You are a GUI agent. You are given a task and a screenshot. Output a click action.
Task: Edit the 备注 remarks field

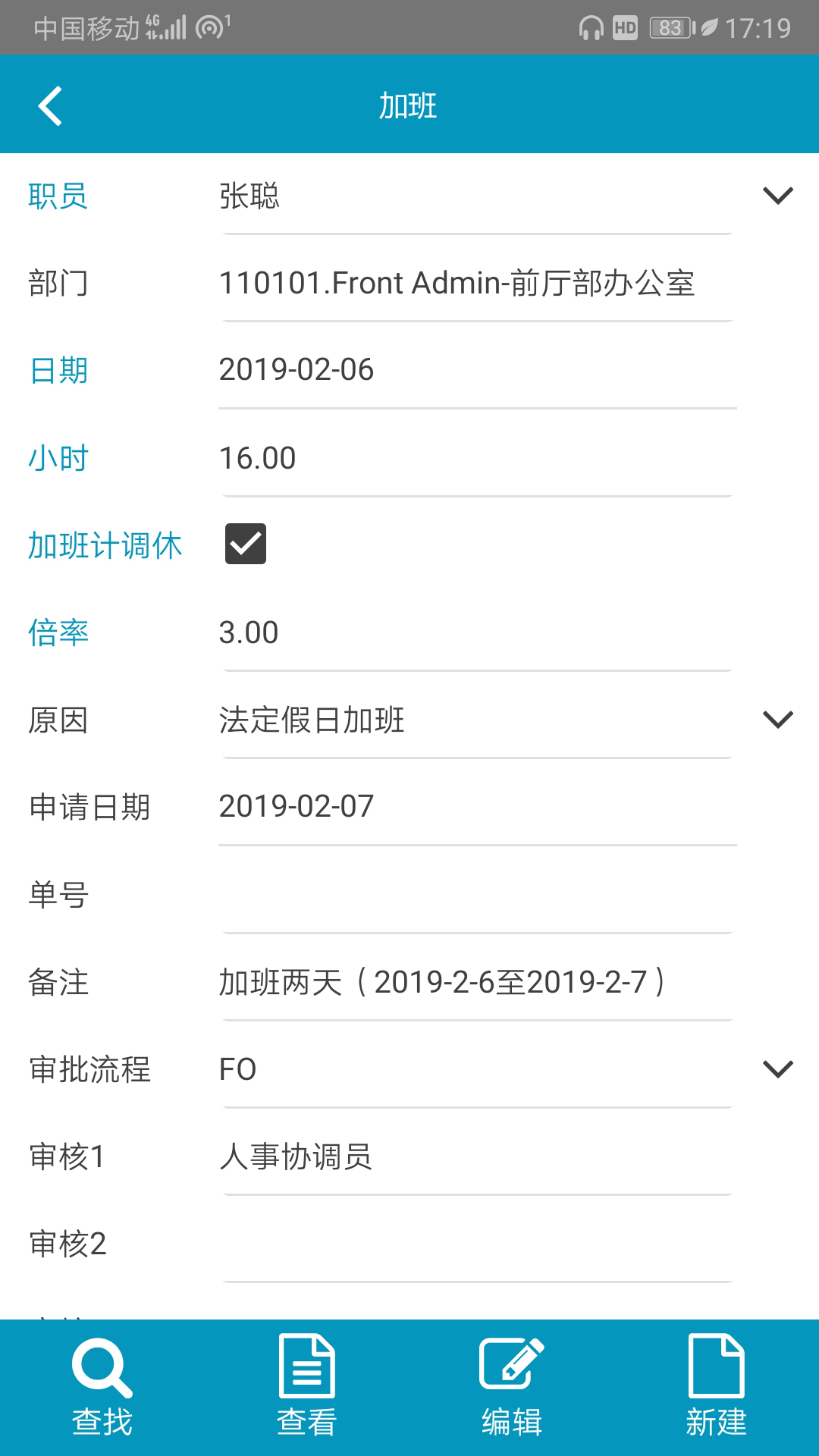click(476, 982)
